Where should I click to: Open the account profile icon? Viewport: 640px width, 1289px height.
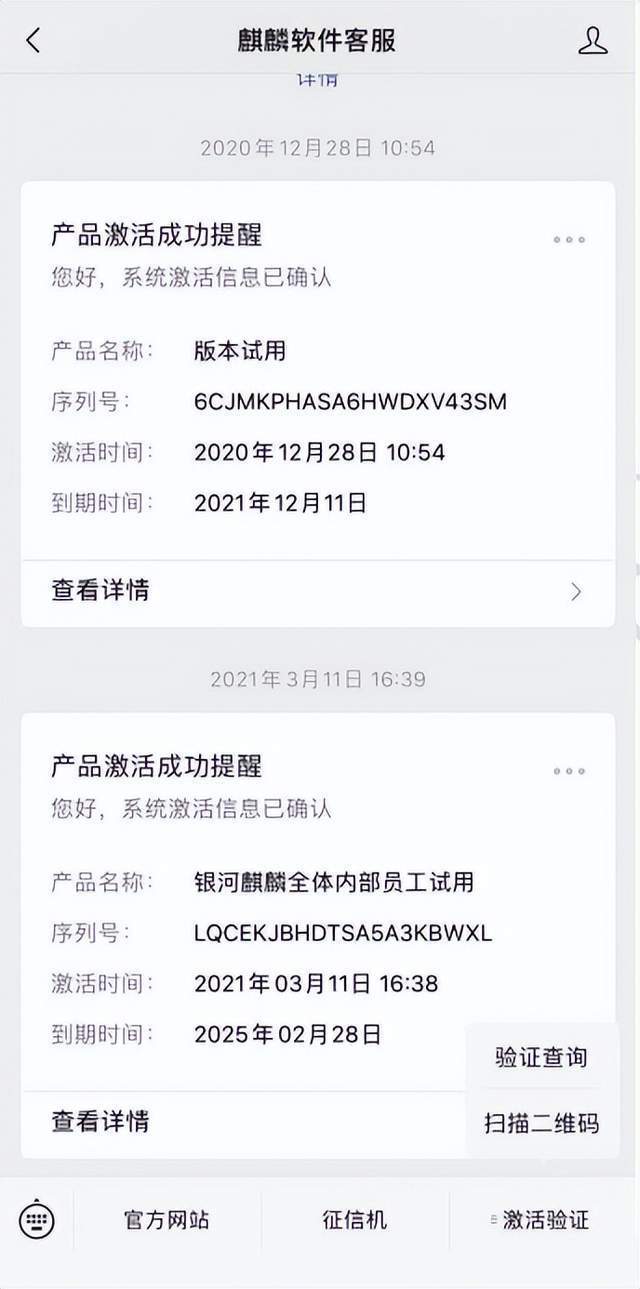(593, 40)
